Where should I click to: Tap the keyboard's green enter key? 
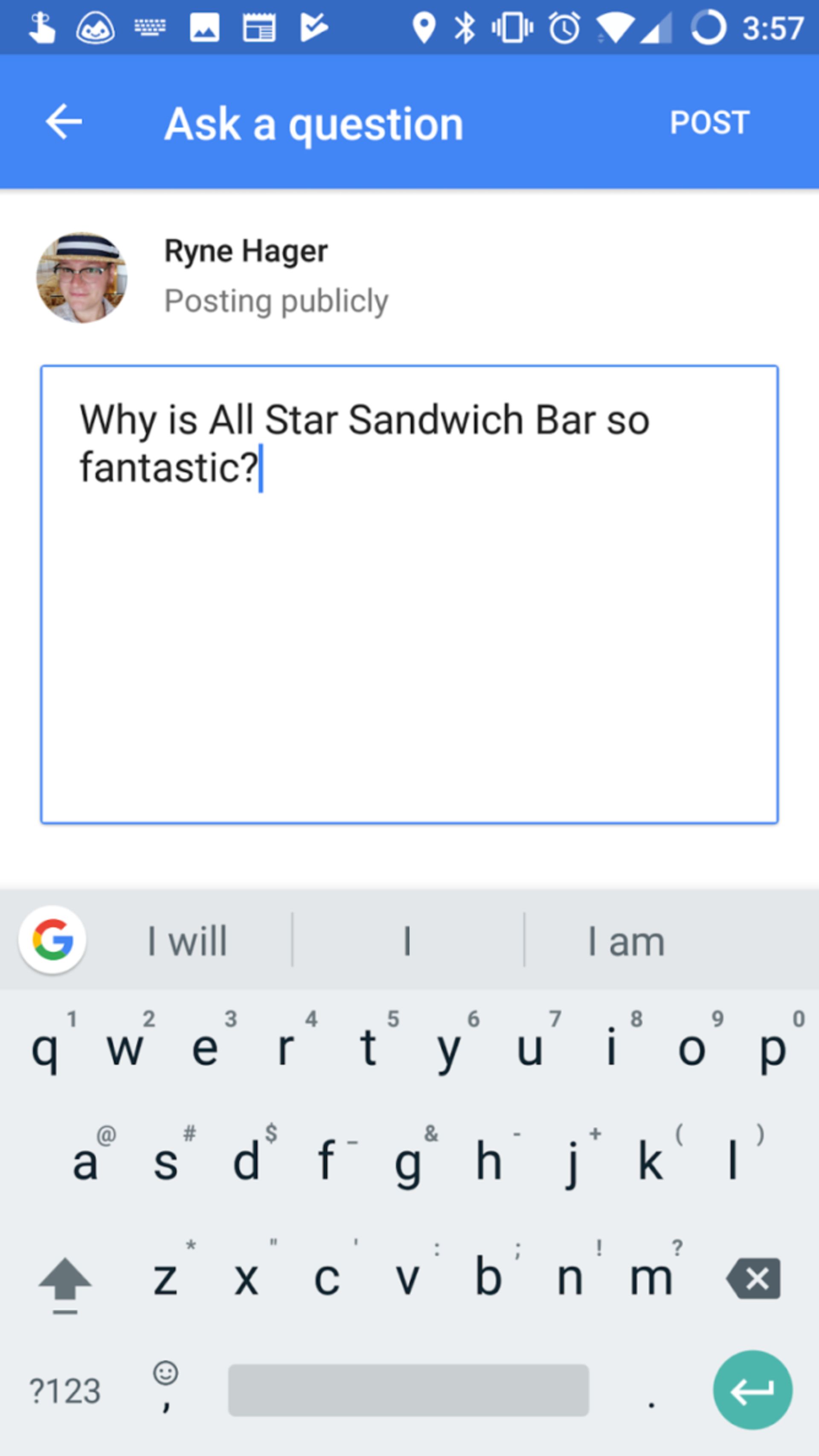(753, 1390)
